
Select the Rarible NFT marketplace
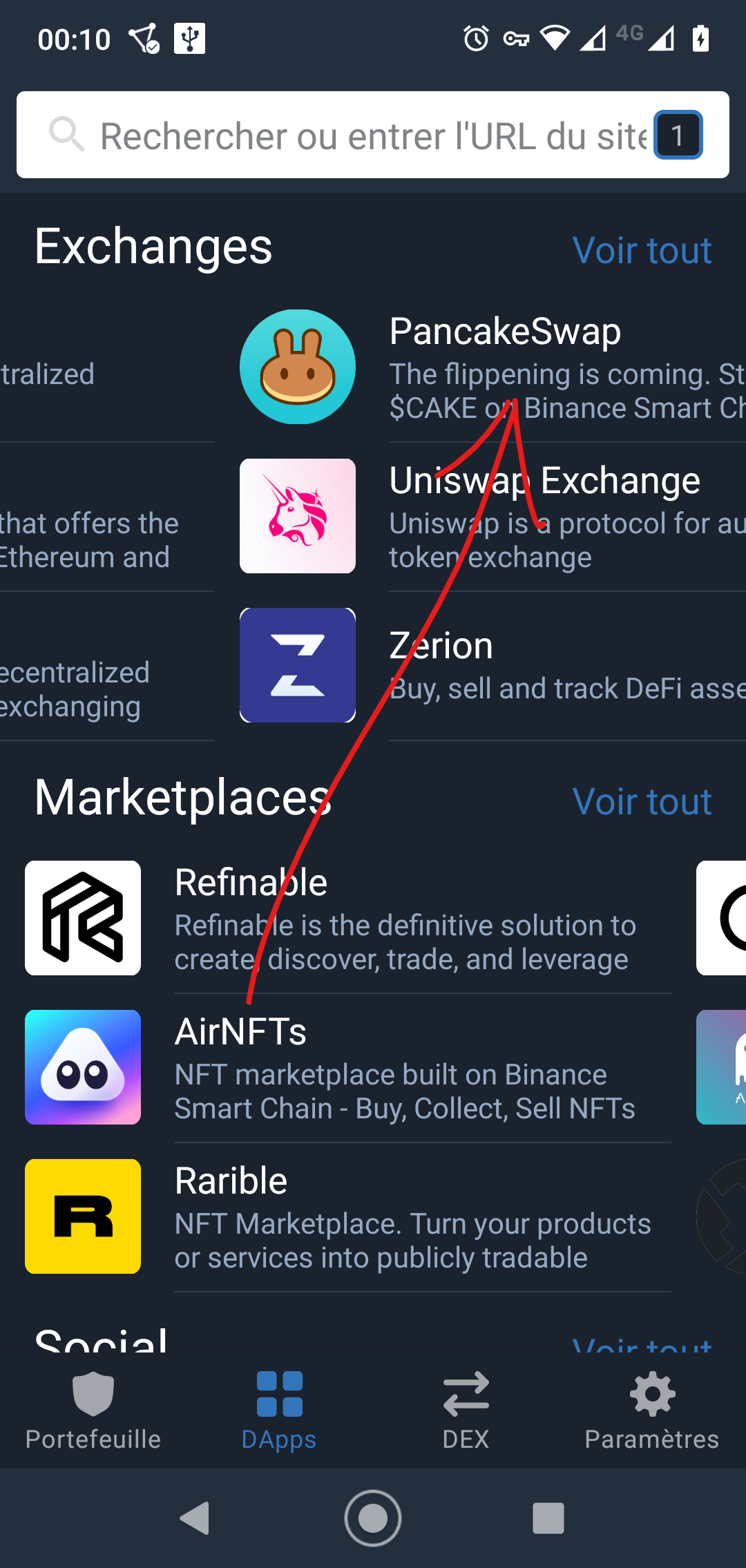click(x=348, y=1216)
